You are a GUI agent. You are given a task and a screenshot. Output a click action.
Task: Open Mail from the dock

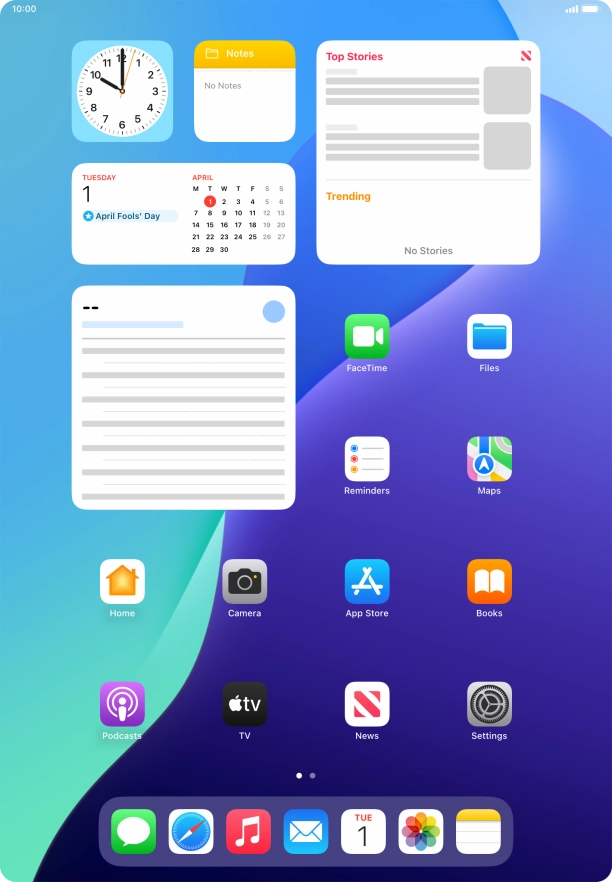306,831
